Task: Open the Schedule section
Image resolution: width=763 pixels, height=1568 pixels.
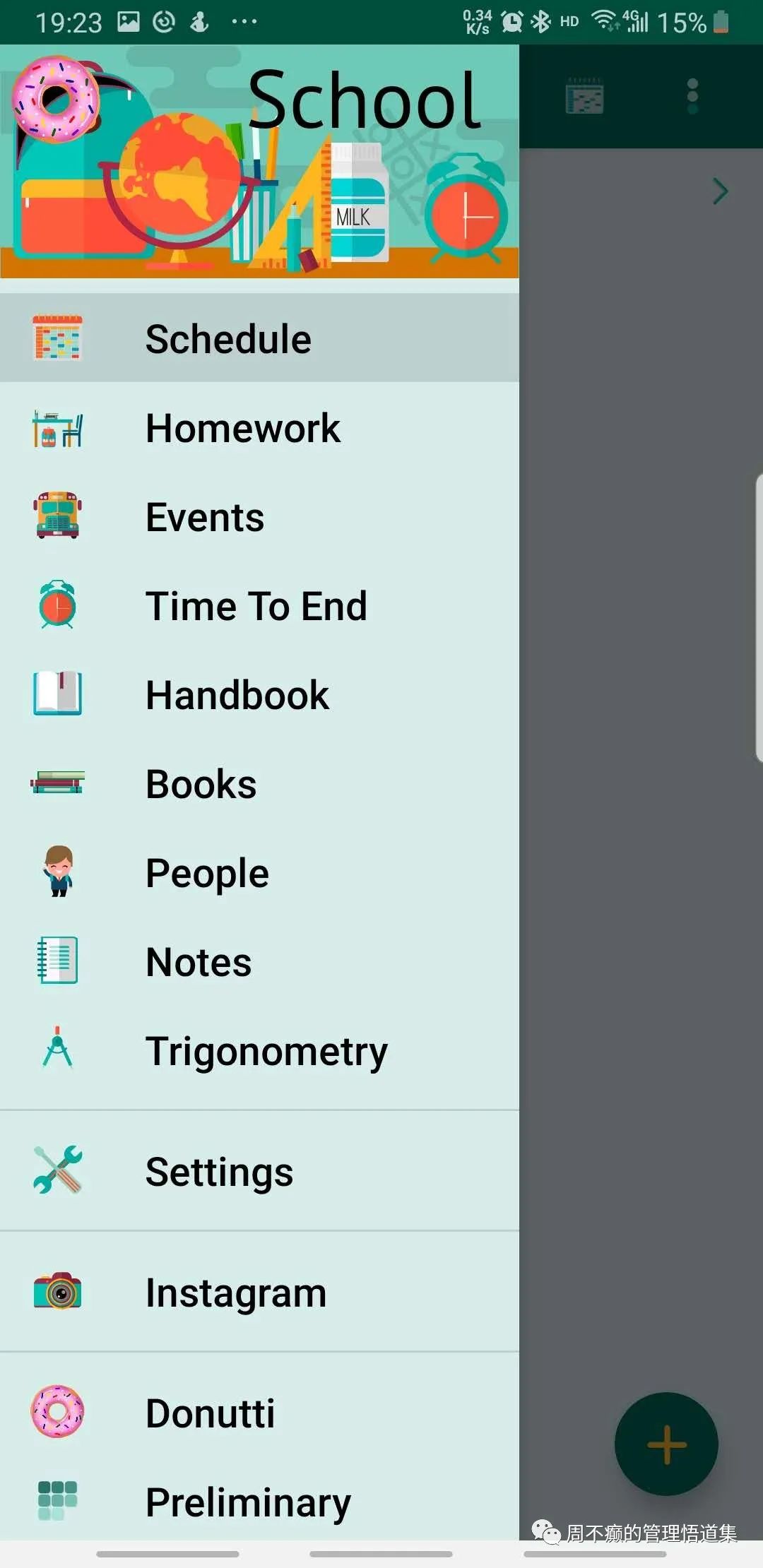Action: (259, 338)
